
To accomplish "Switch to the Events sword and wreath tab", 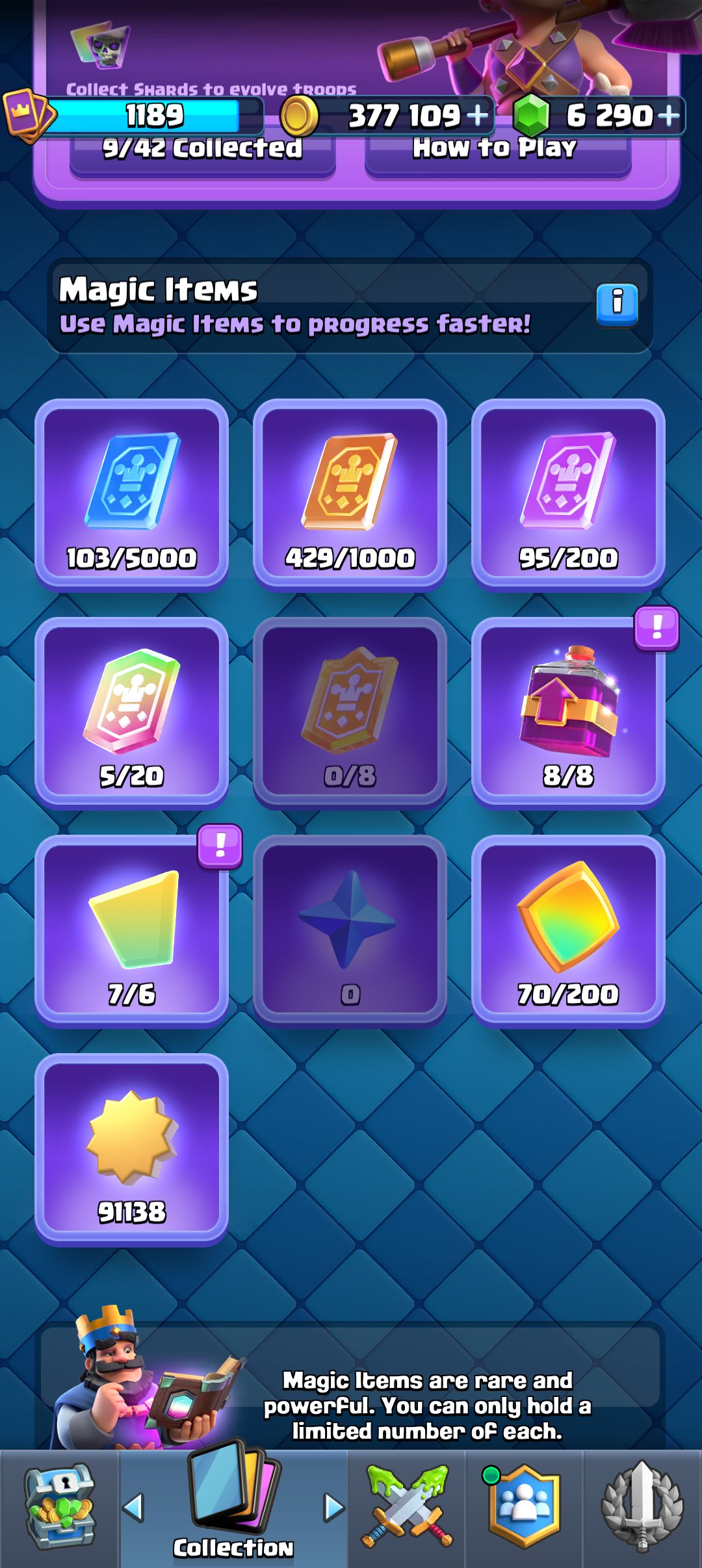I will point(642,1508).
